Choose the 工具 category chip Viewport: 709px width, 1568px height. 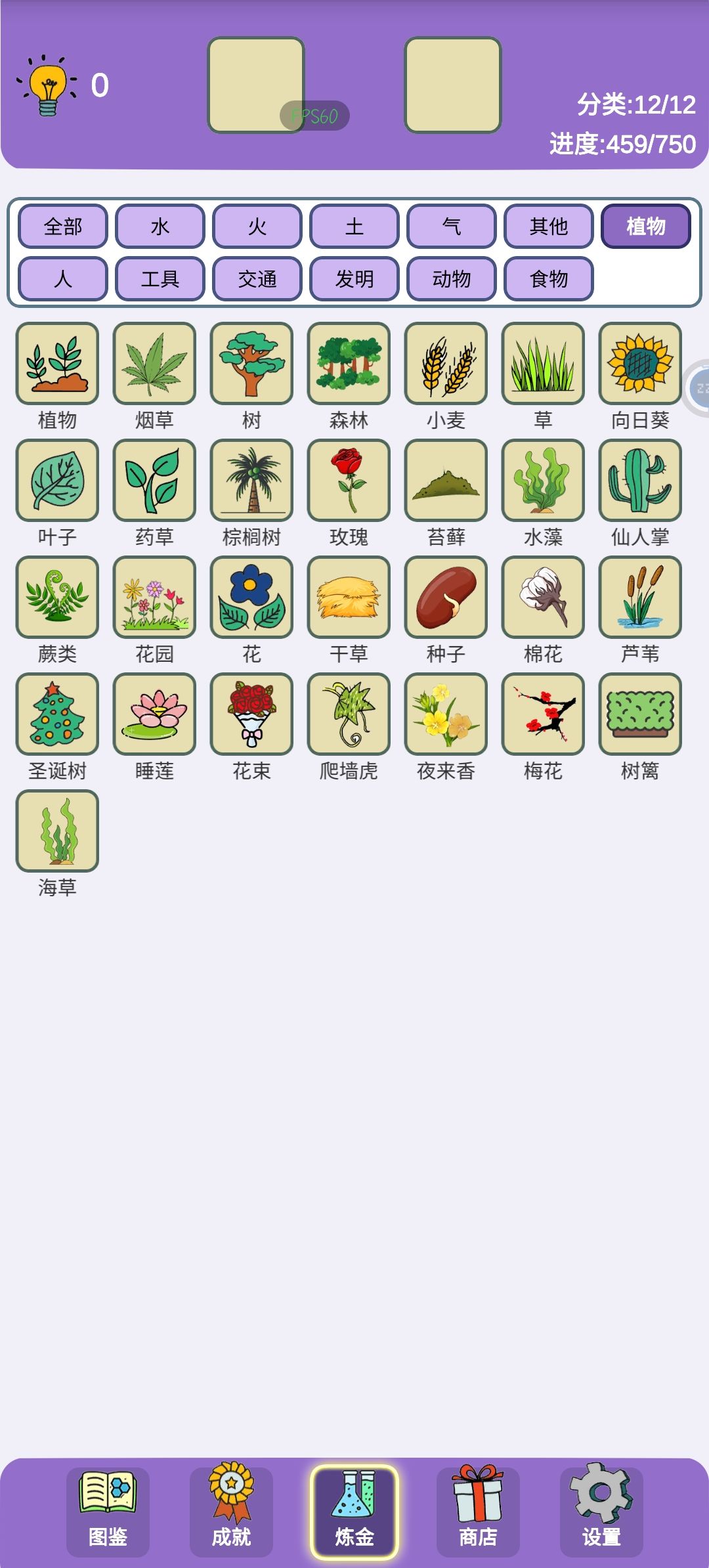point(160,279)
